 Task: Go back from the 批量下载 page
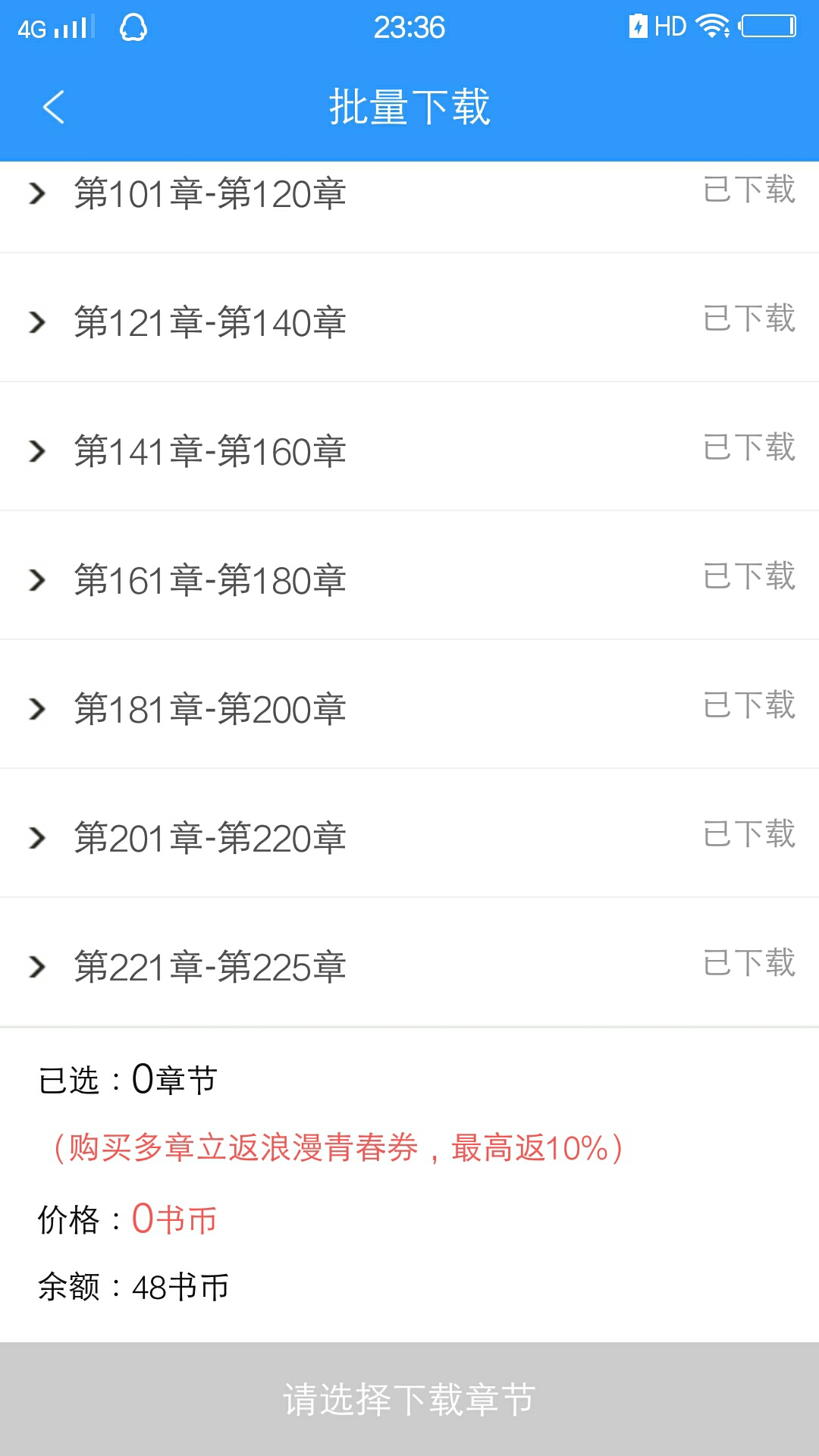(53, 107)
